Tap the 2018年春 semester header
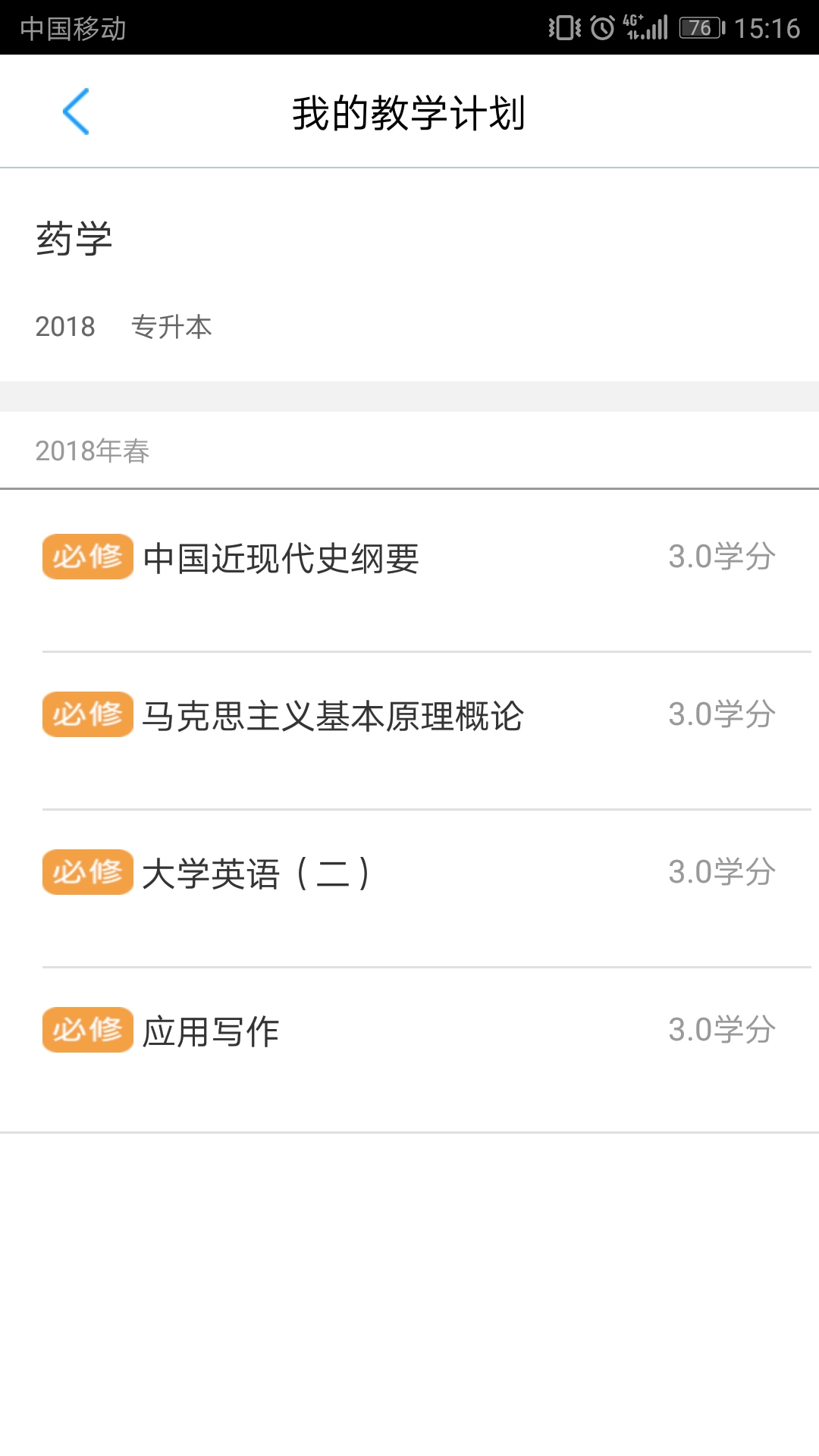 click(93, 450)
